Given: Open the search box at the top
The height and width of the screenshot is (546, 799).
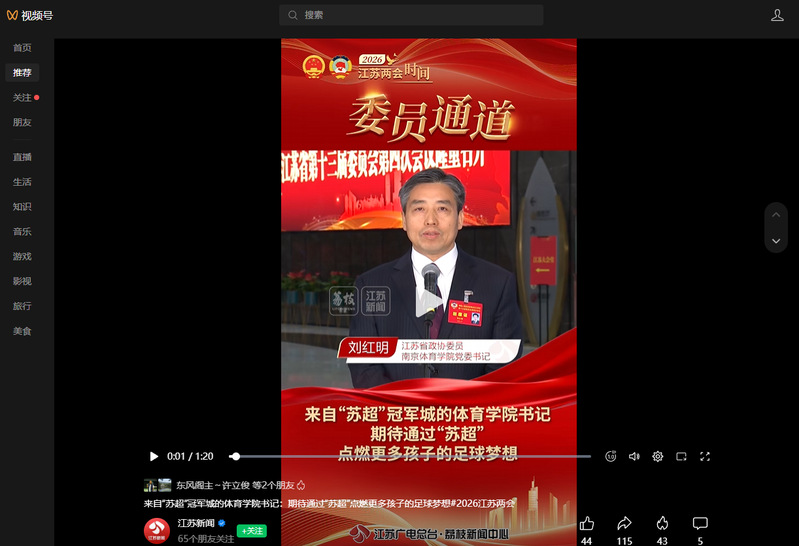Looking at the screenshot, I should [x=411, y=15].
